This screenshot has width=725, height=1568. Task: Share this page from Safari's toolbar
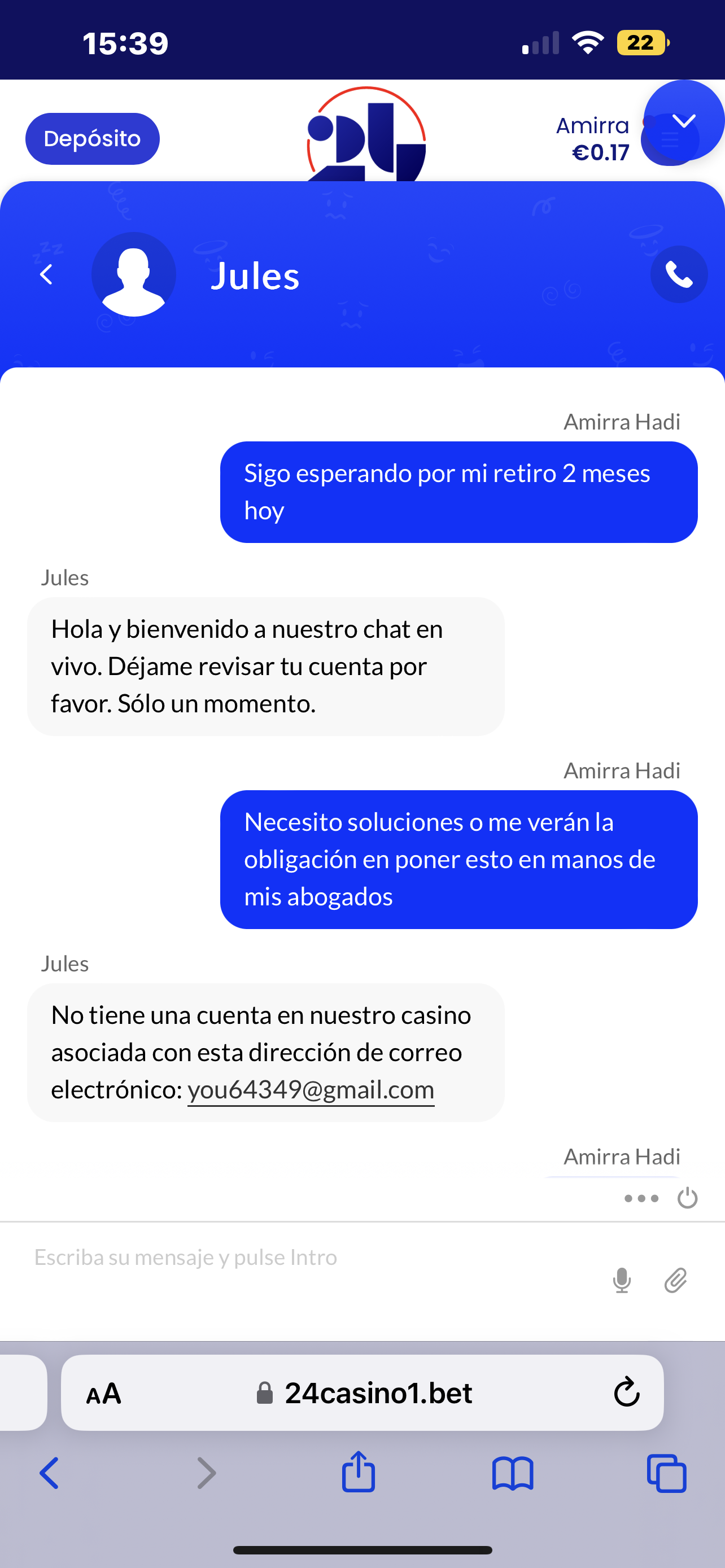[359, 1473]
